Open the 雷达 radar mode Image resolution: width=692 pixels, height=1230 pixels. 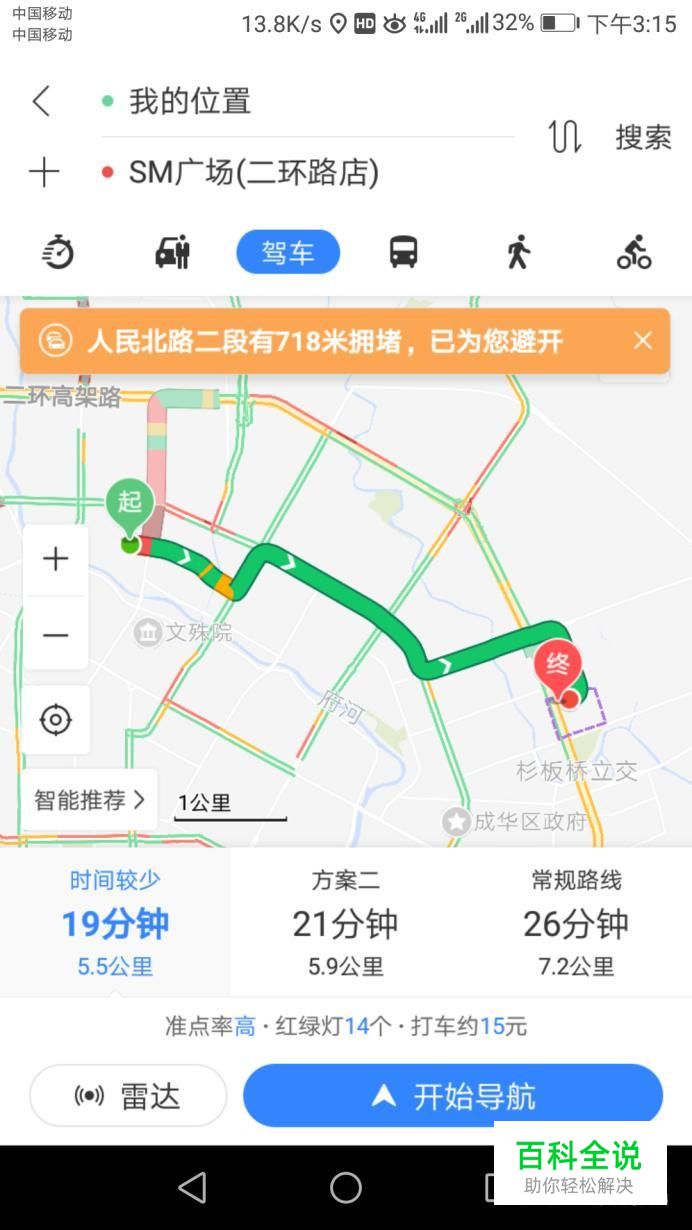pos(128,1096)
